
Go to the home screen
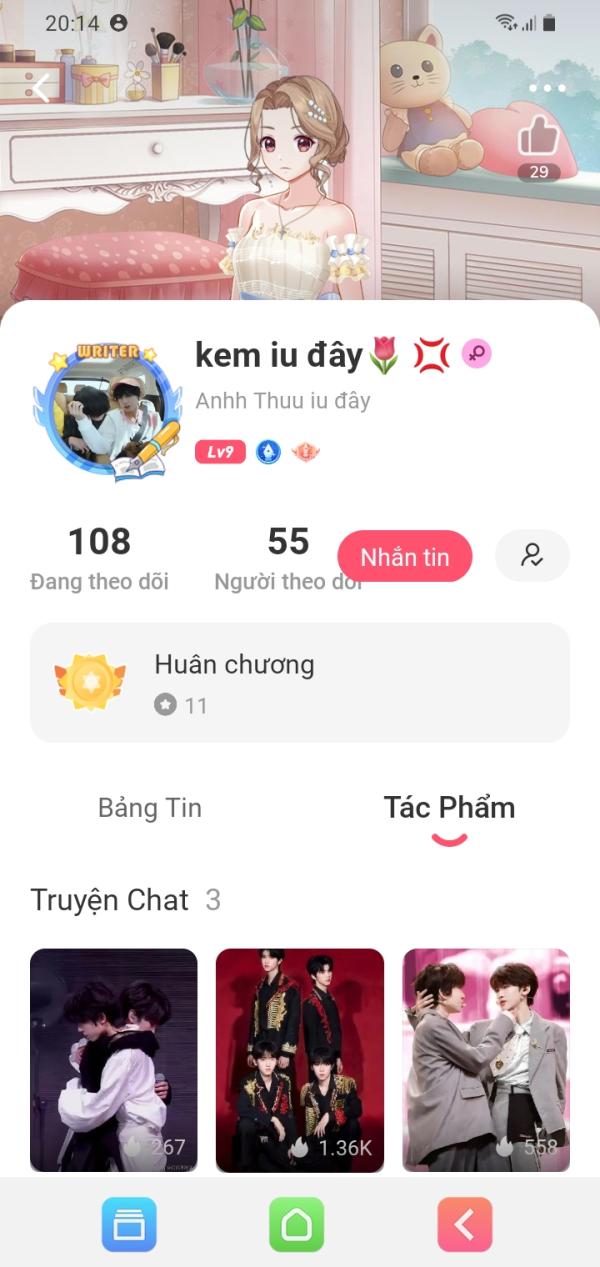[x=297, y=1224]
